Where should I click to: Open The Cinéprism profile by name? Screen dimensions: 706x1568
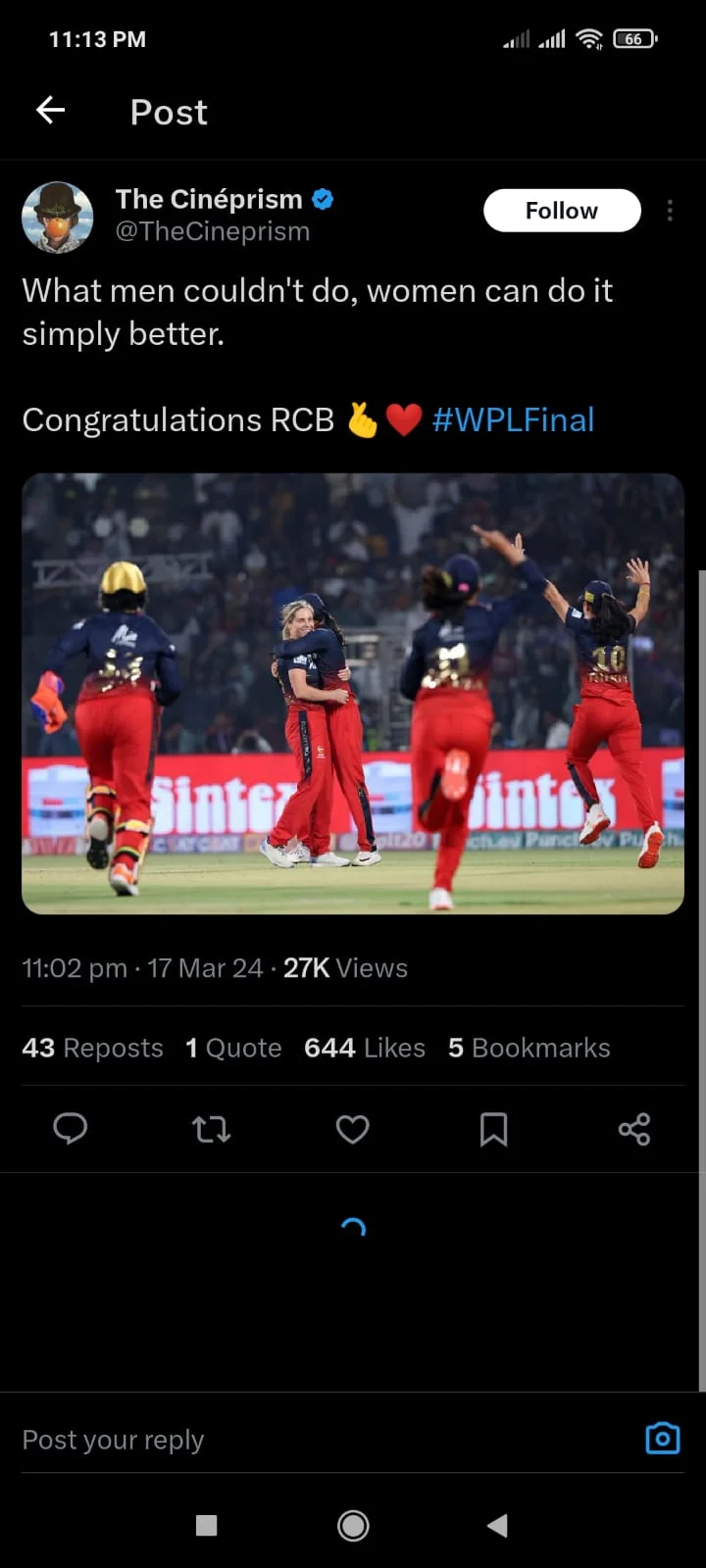tap(209, 199)
